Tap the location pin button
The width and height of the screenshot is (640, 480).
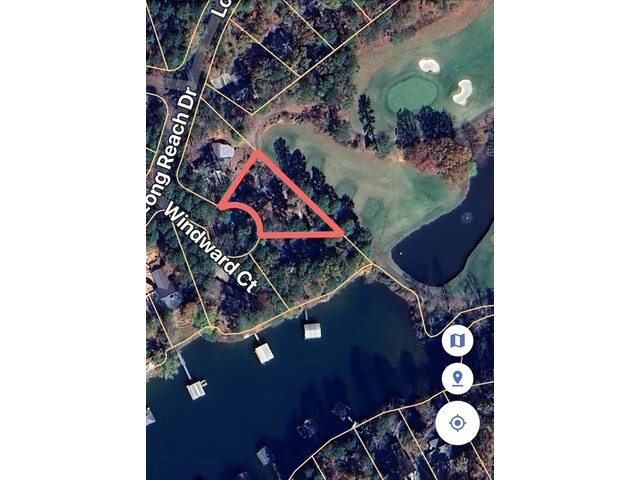tap(457, 379)
